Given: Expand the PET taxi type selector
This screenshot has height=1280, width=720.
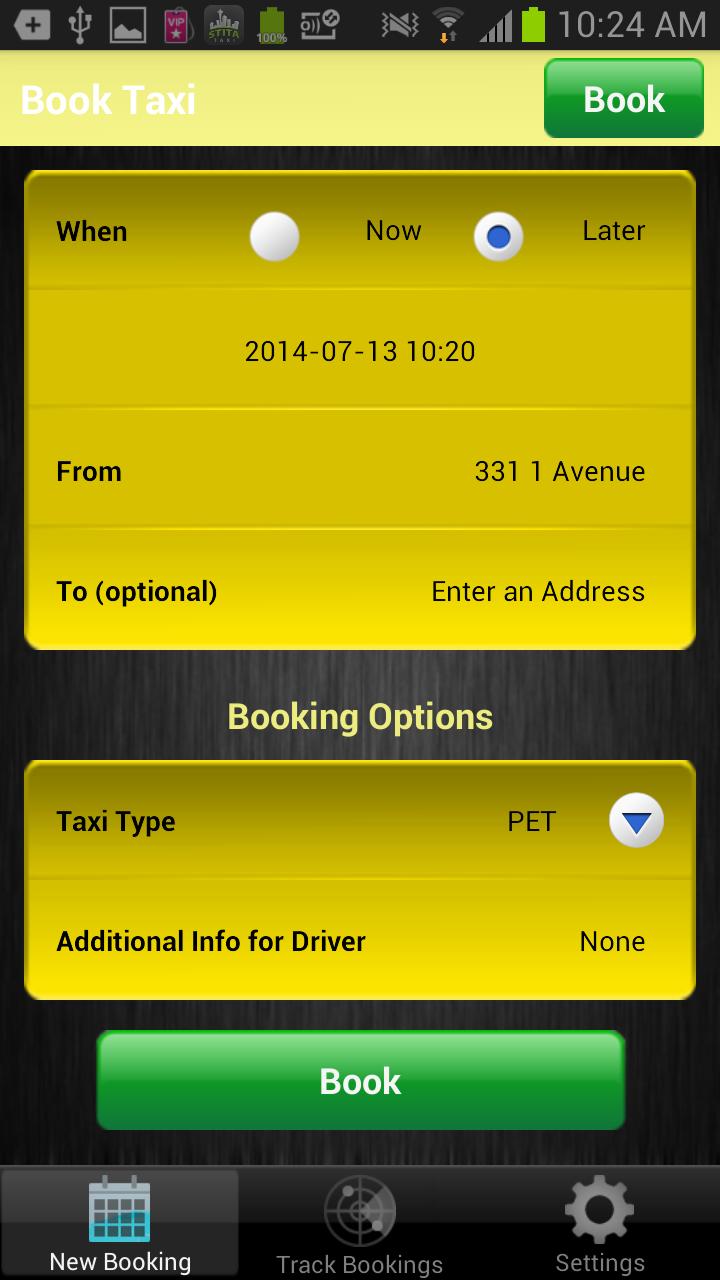Looking at the screenshot, I should [x=636, y=820].
